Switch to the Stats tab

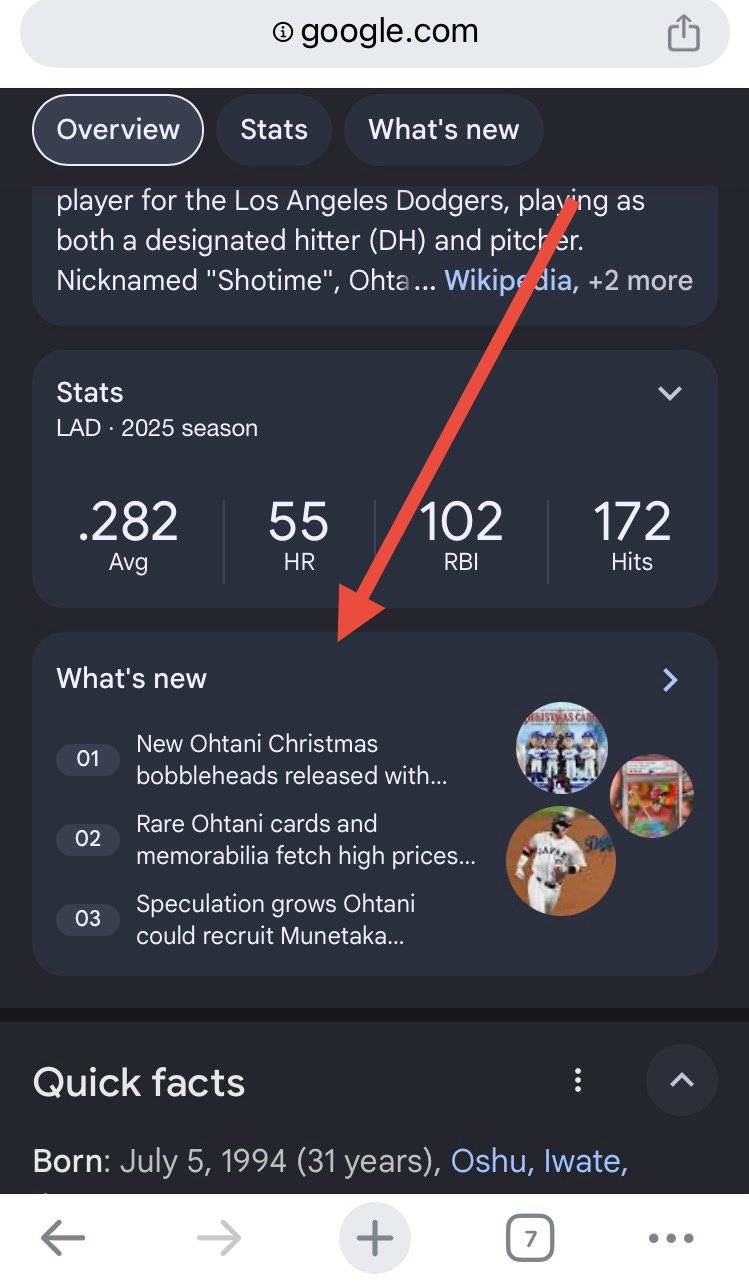(274, 129)
